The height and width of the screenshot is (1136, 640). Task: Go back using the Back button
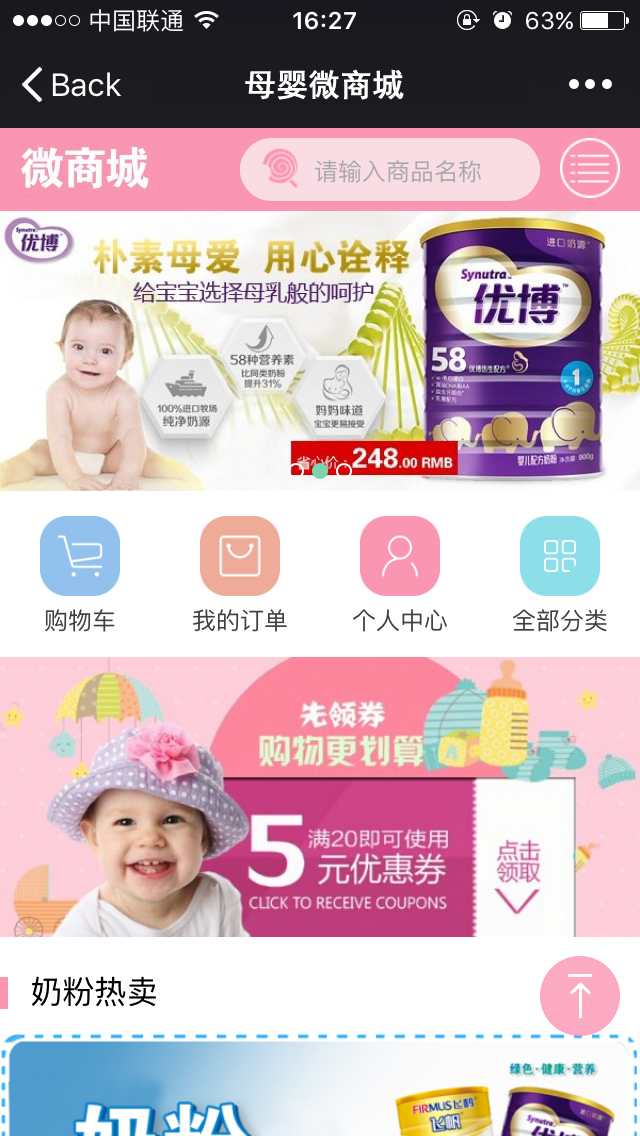click(x=71, y=85)
